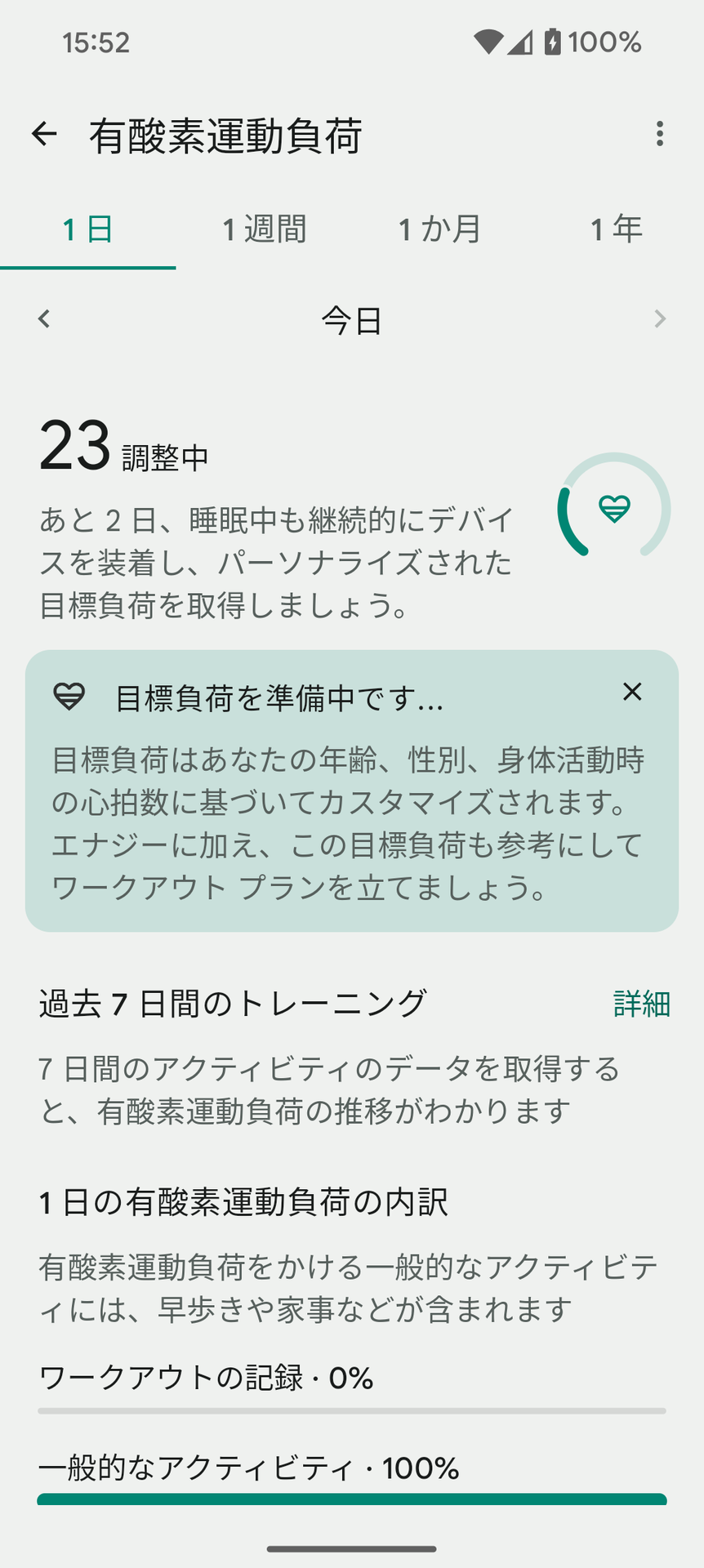
Task: Click the back arrow to leave 有酸素運動負荷
Action: tap(45, 132)
